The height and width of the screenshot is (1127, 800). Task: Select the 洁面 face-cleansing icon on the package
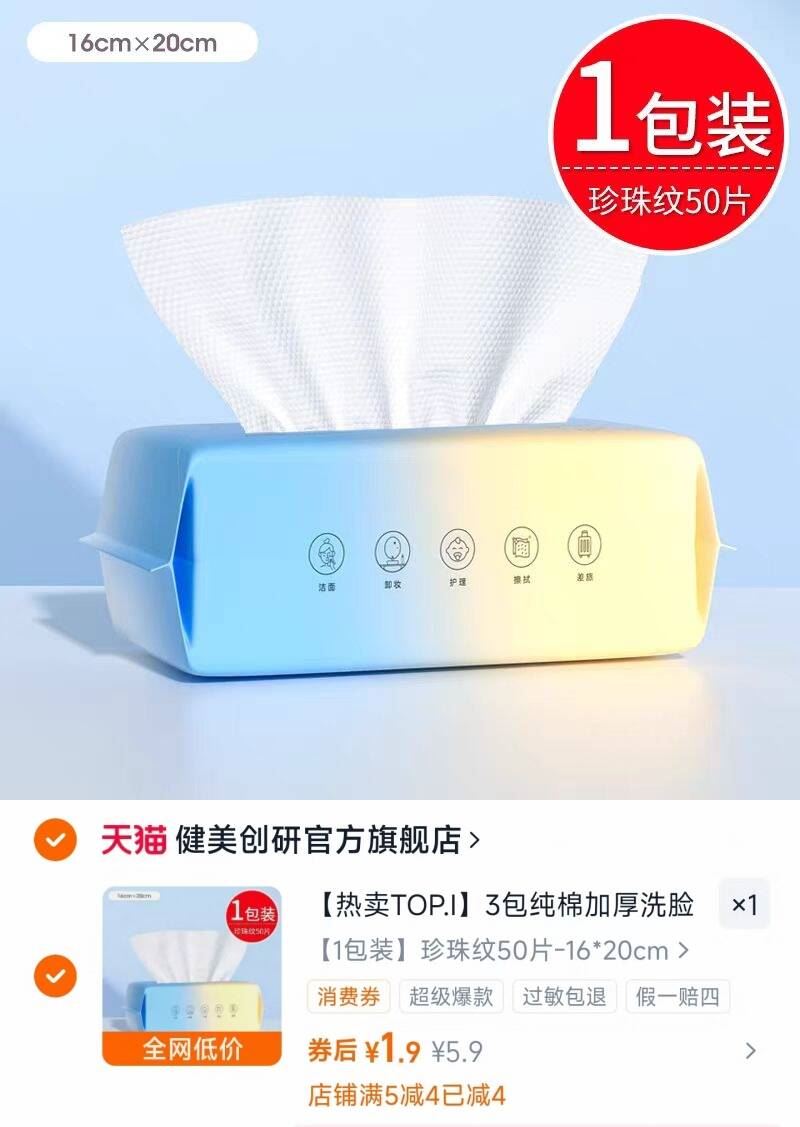tap(326, 548)
